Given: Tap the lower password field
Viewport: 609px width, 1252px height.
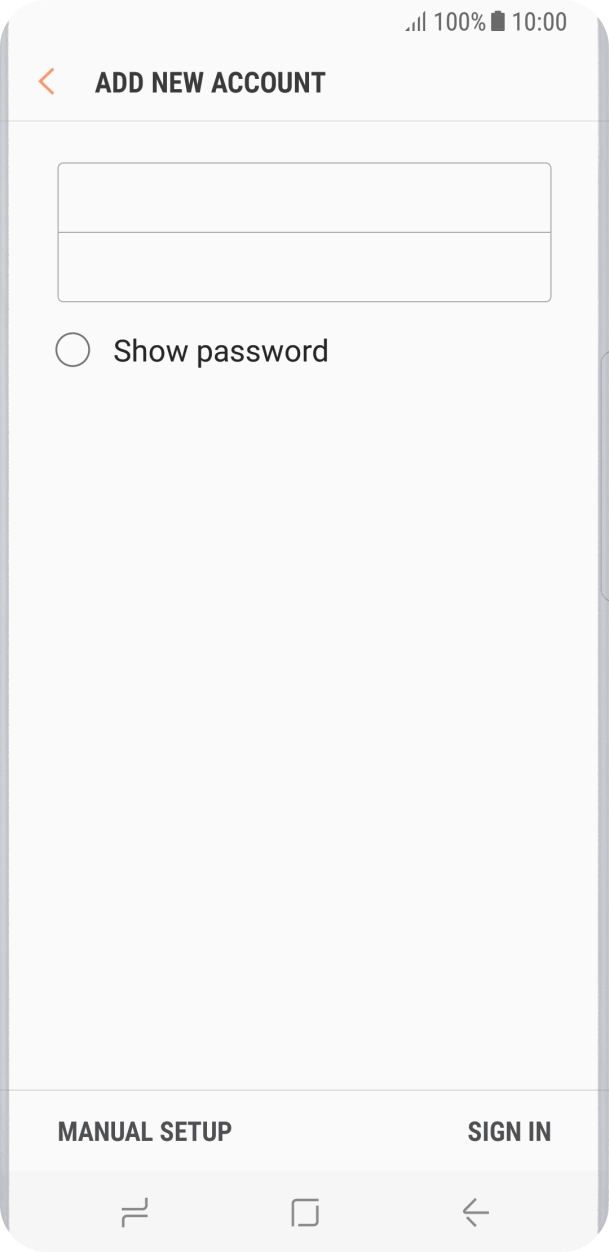Looking at the screenshot, I should (304, 267).
